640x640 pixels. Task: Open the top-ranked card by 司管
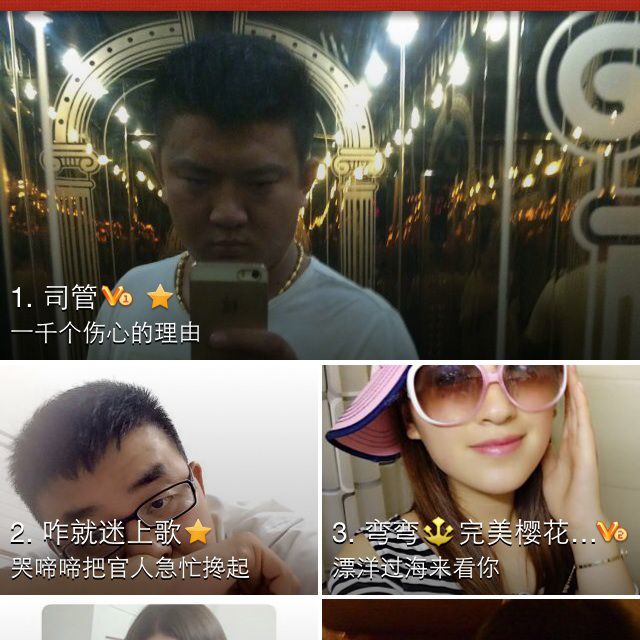pos(320,185)
